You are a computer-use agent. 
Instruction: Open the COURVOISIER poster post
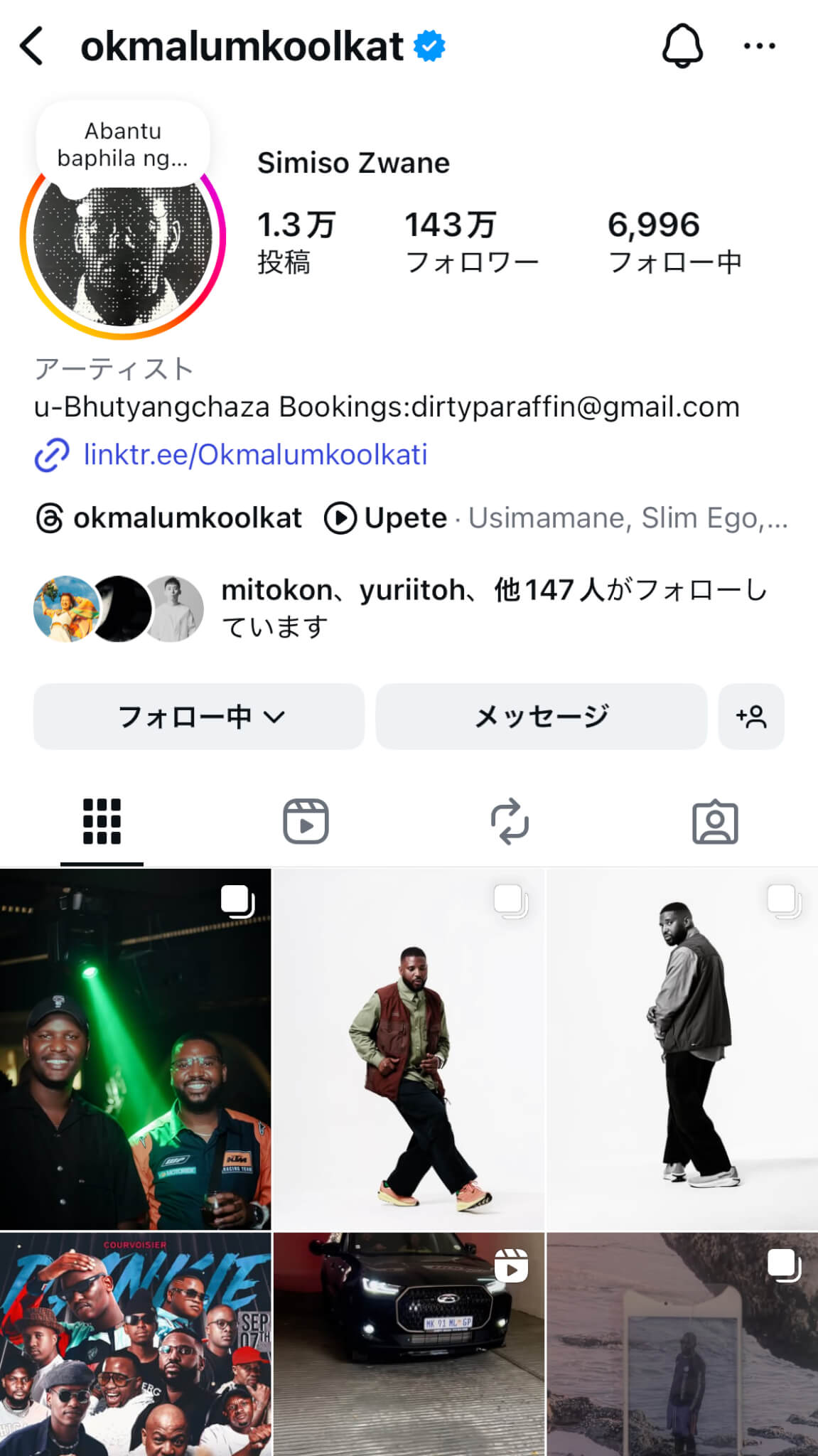[x=135, y=1344]
